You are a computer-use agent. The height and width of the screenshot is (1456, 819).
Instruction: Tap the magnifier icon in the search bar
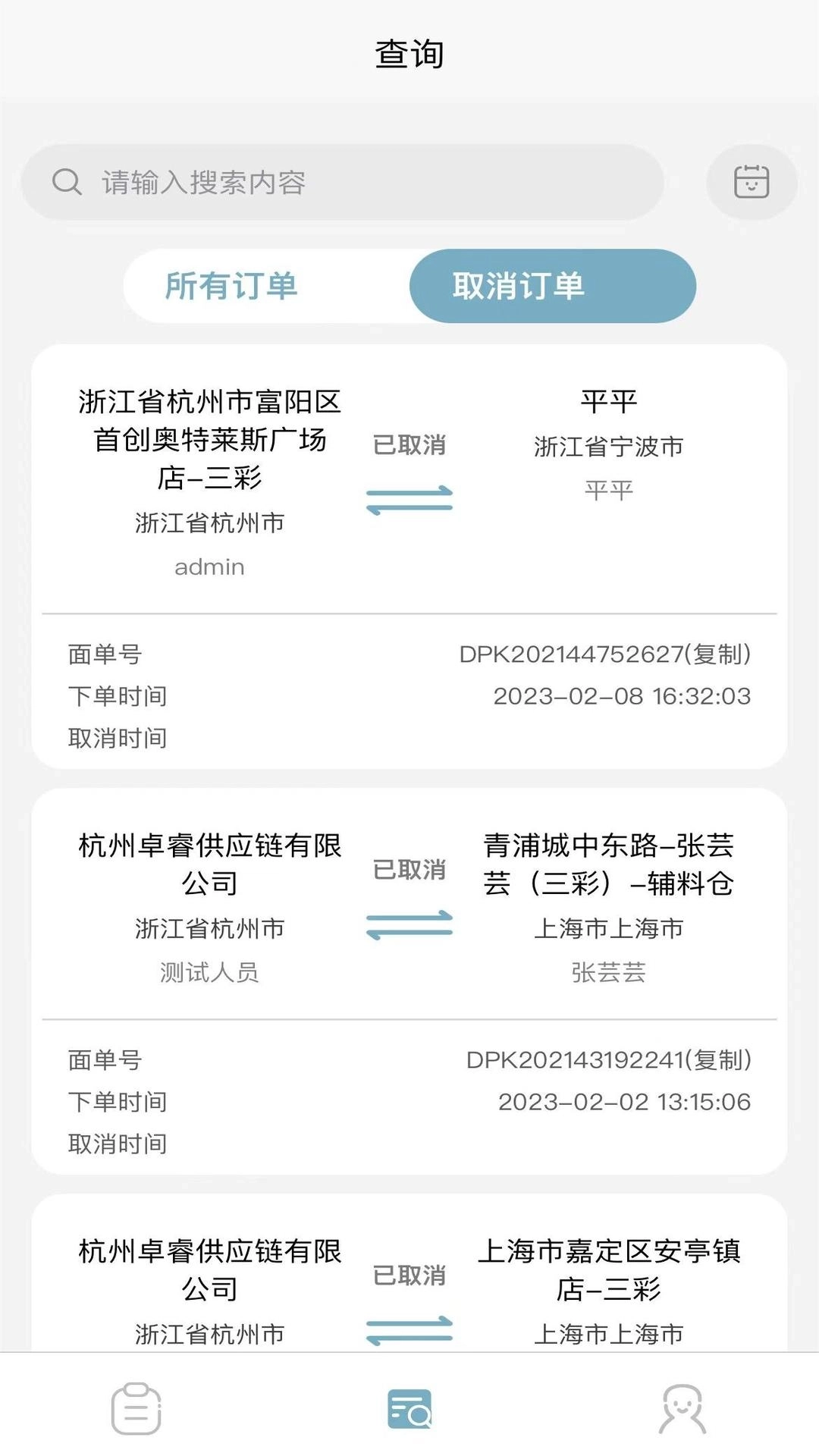(x=68, y=181)
